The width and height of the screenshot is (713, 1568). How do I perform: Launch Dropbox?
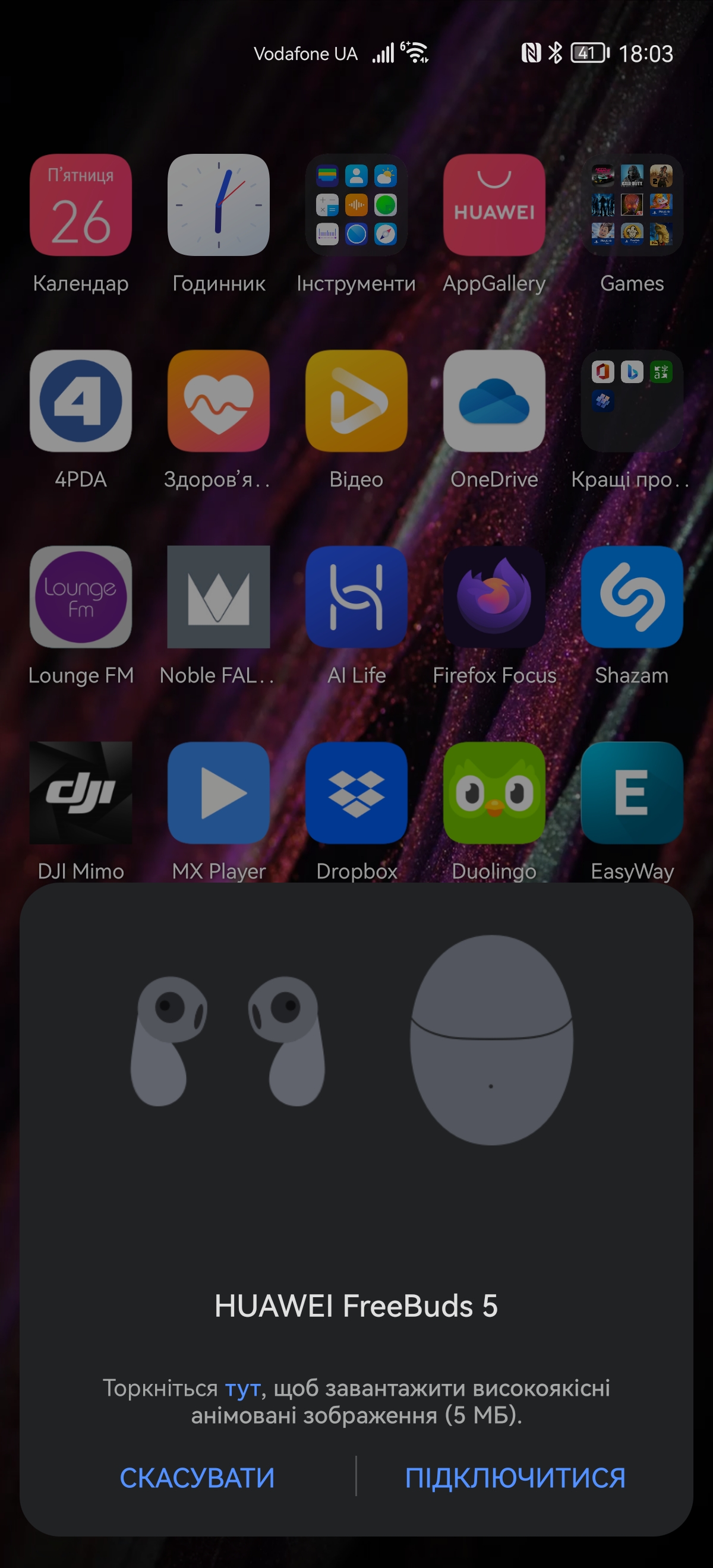pos(356,793)
